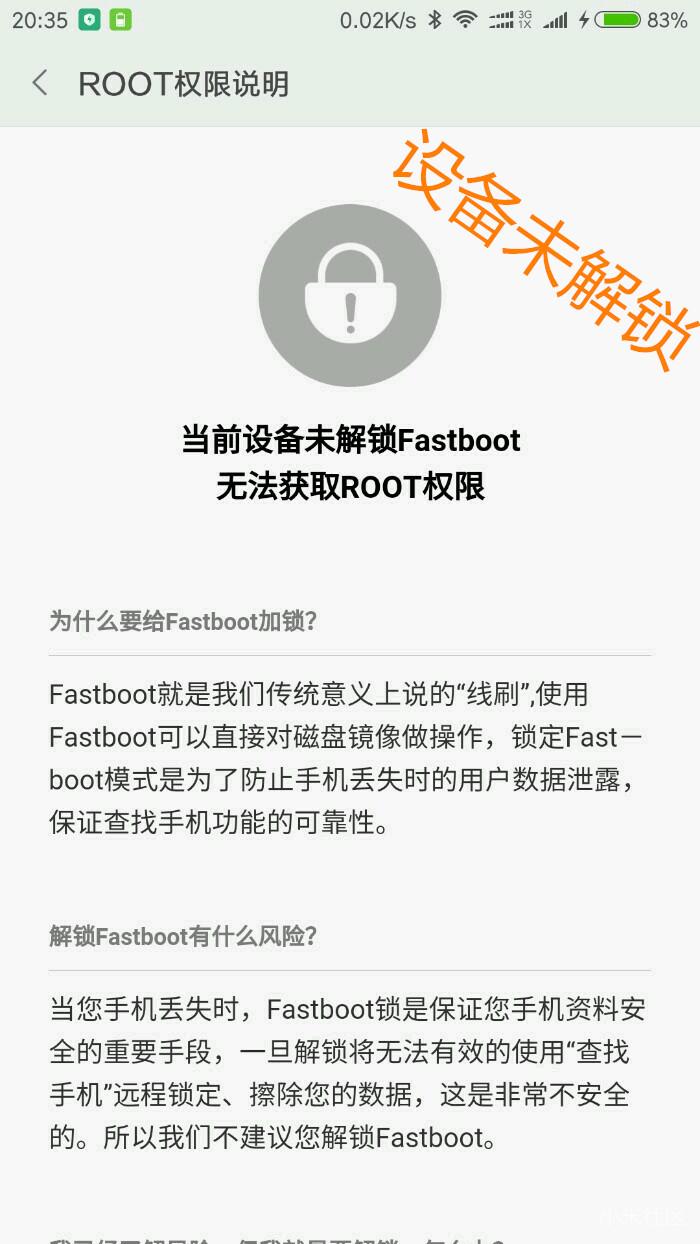Go back from ROOT权限说明 page
Screen dimensions: 700x1244
coord(40,83)
